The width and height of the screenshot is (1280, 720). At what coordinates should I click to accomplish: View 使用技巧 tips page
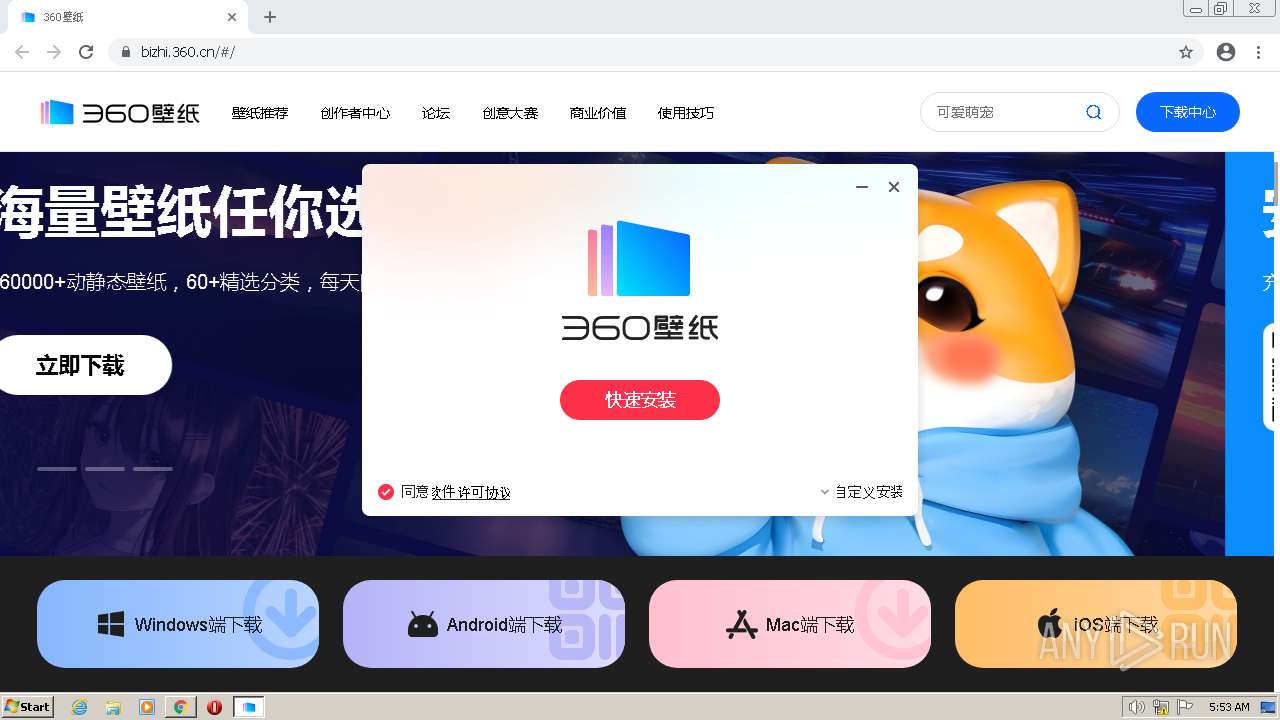(686, 113)
